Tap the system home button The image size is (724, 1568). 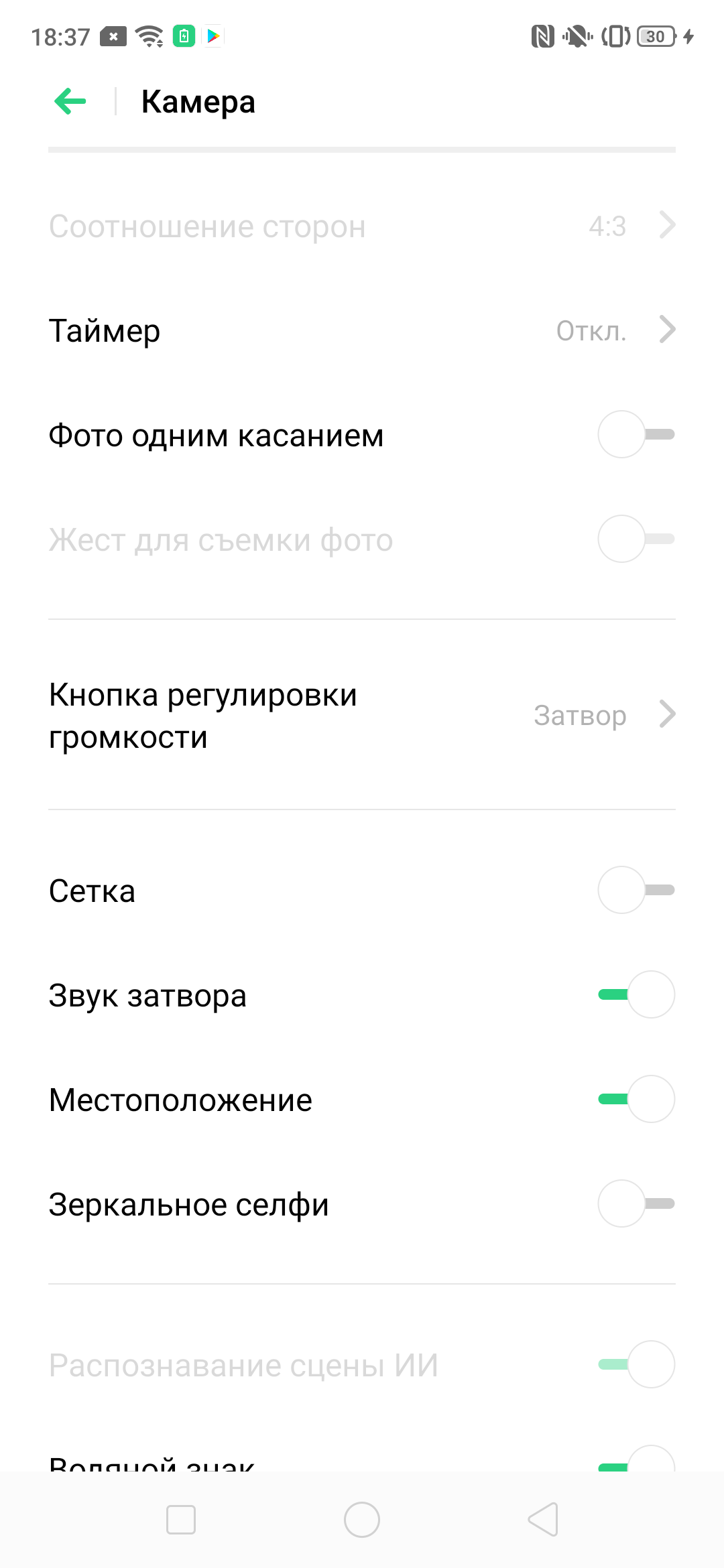[362, 1520]
